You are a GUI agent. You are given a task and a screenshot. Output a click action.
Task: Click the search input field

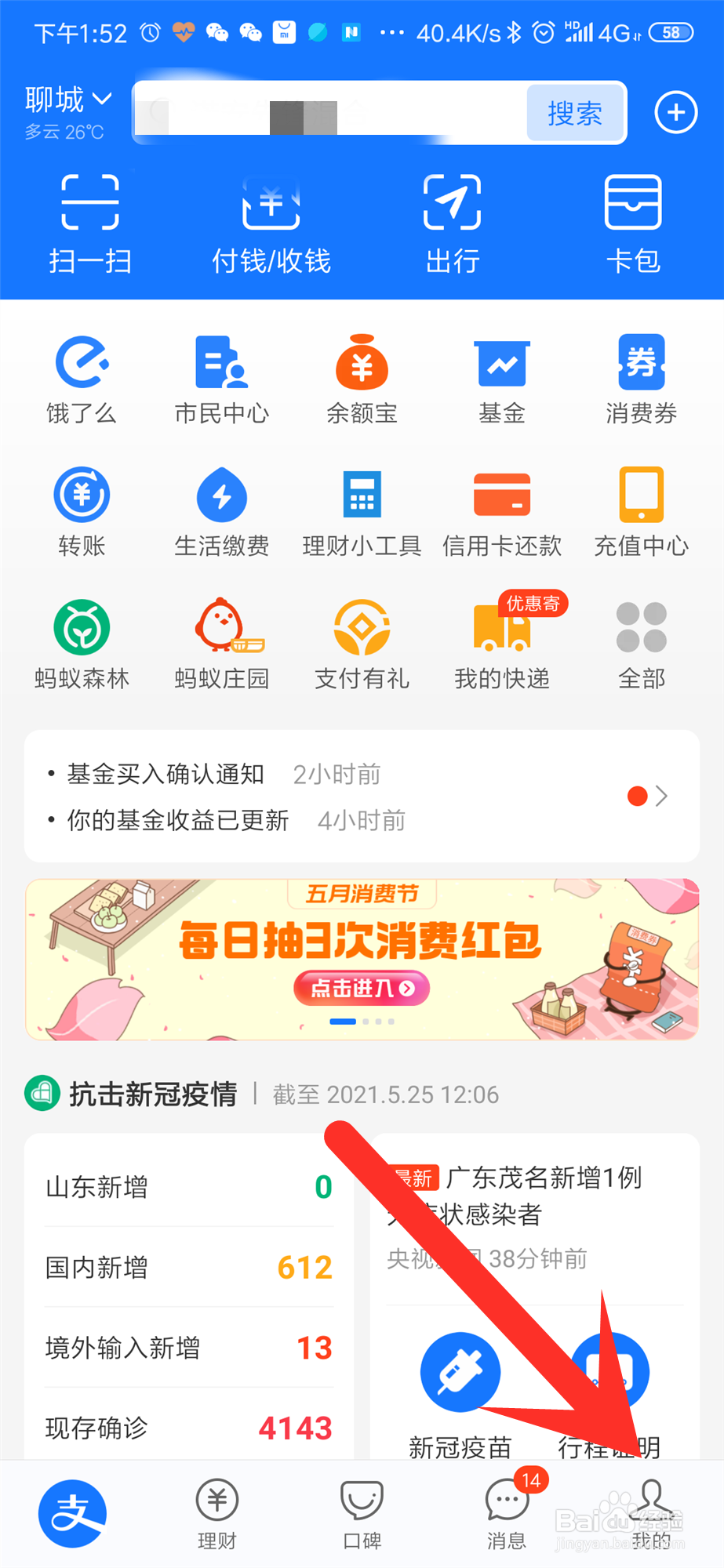pyautogui.click(x=329, y=113)
